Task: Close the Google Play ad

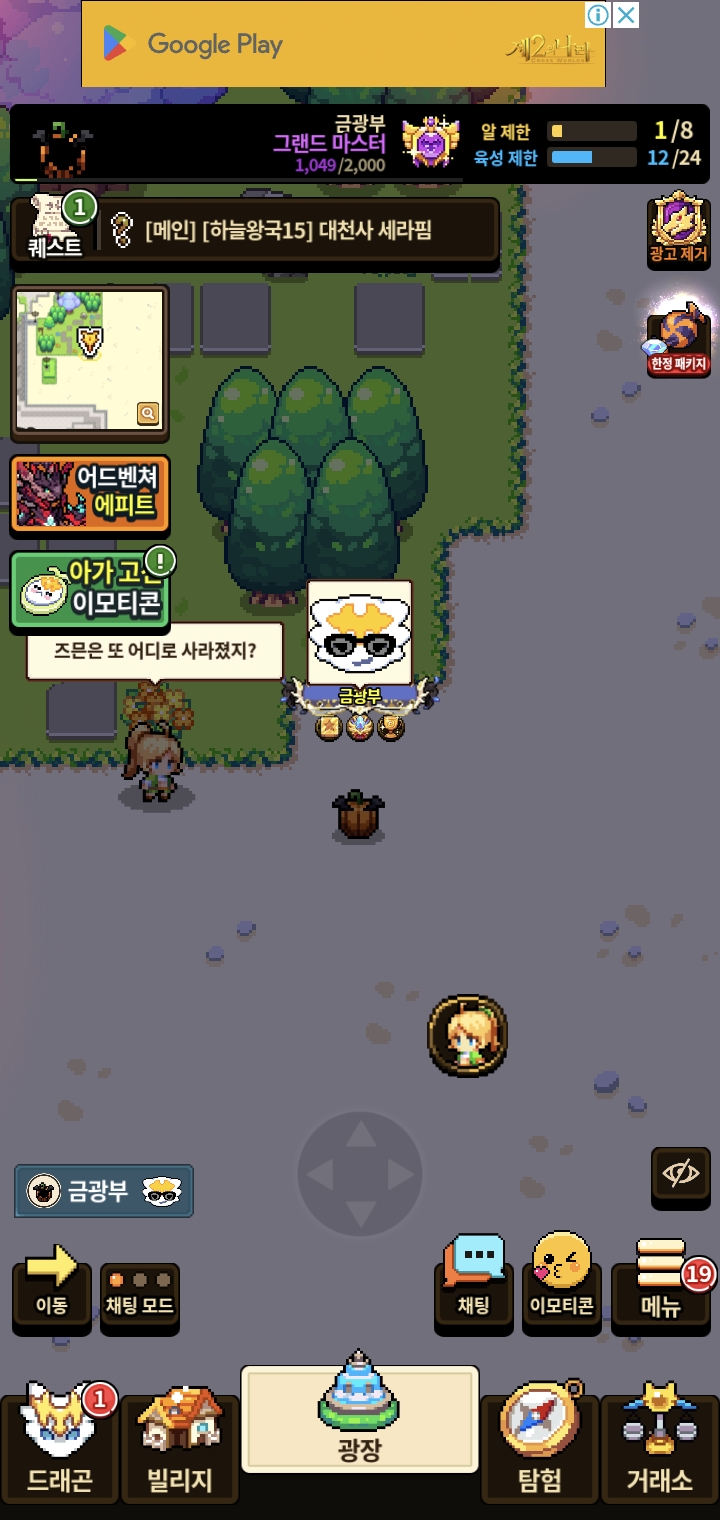Action: 625,15
